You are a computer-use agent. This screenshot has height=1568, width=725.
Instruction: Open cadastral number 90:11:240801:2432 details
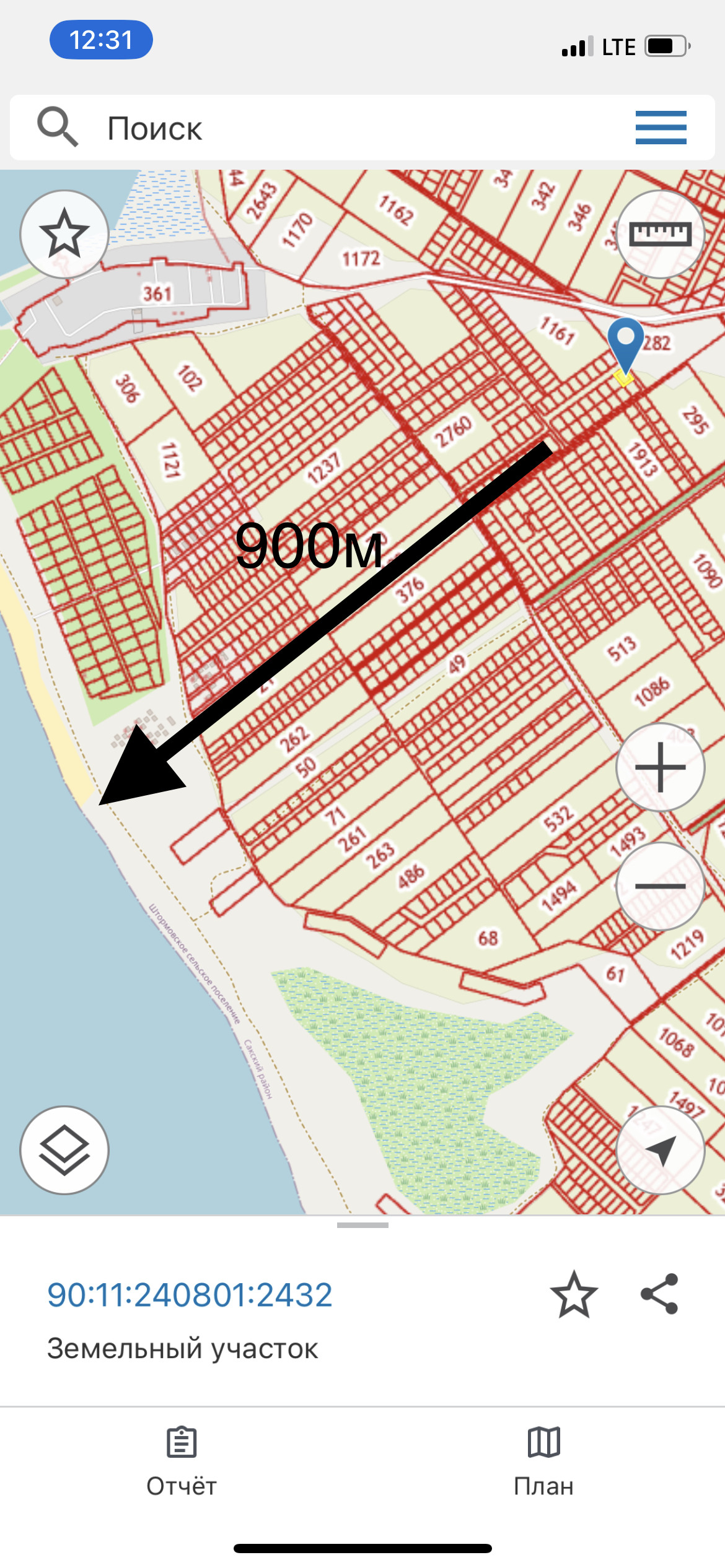pyautogui.click(x=190, y=1295)
